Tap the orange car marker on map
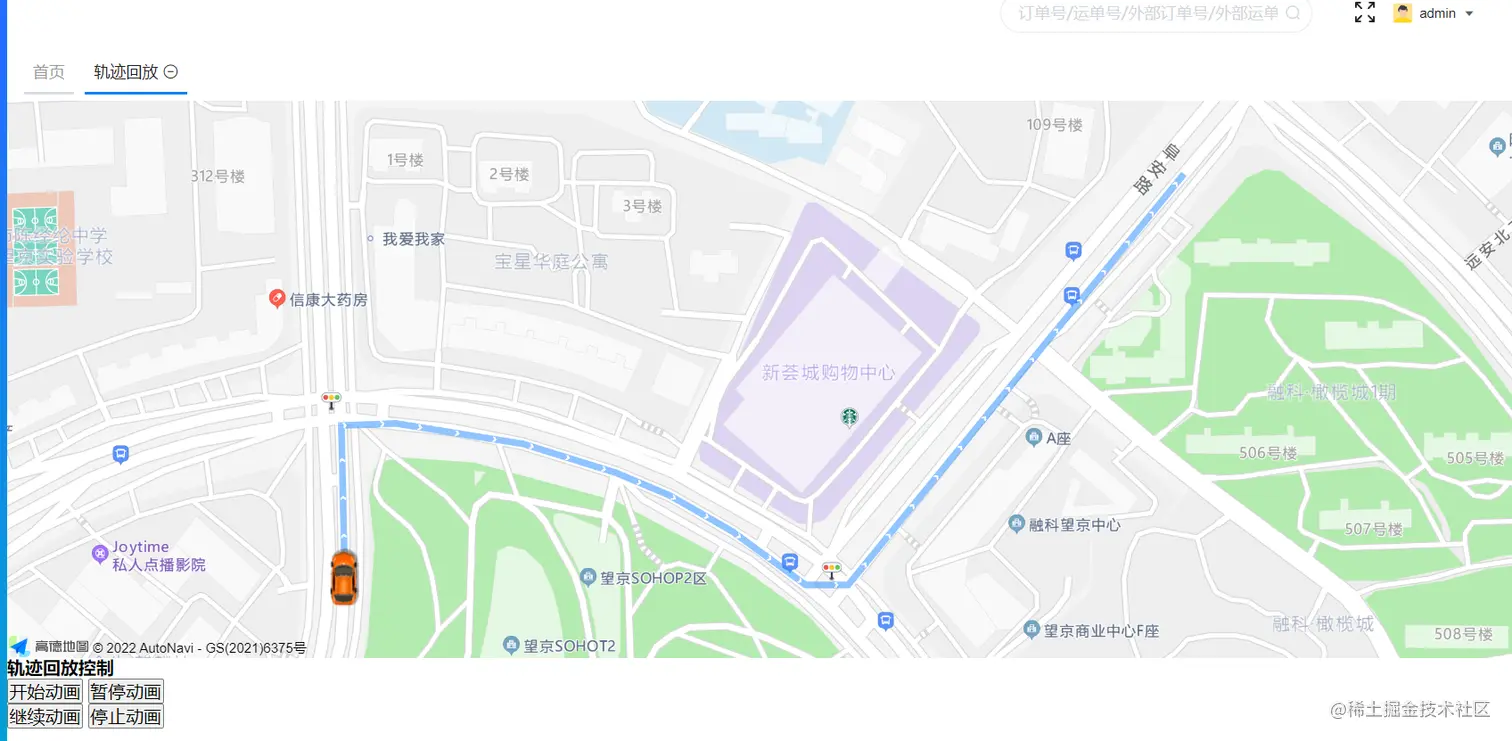Screen dimensions: 1512x741 343,578
